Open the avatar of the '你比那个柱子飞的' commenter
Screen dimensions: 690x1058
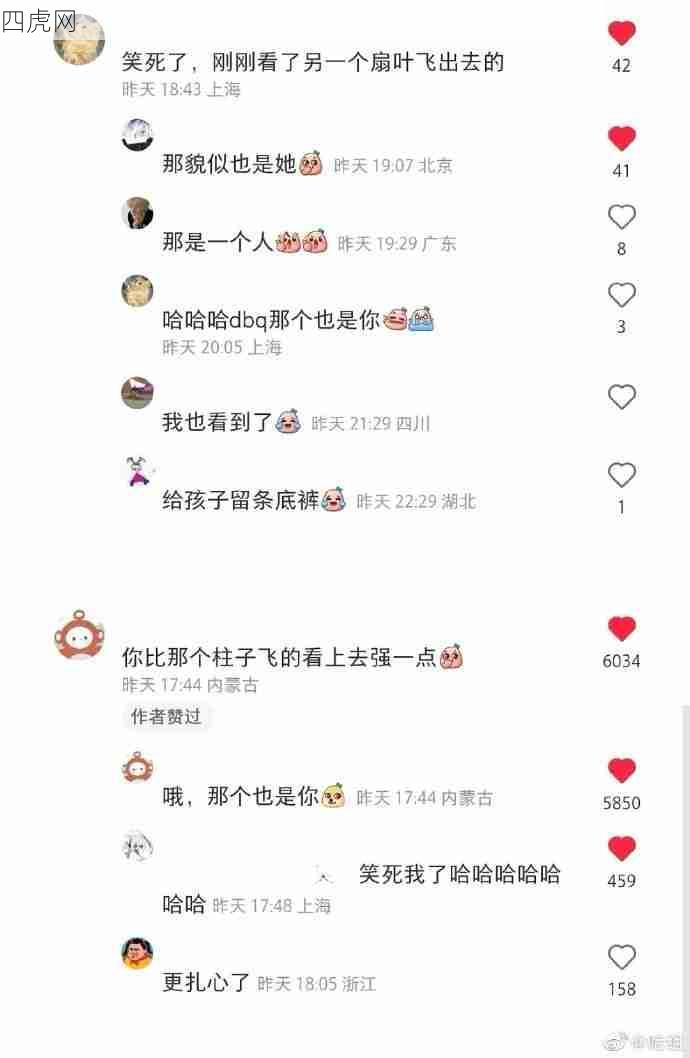pos(79,635)
